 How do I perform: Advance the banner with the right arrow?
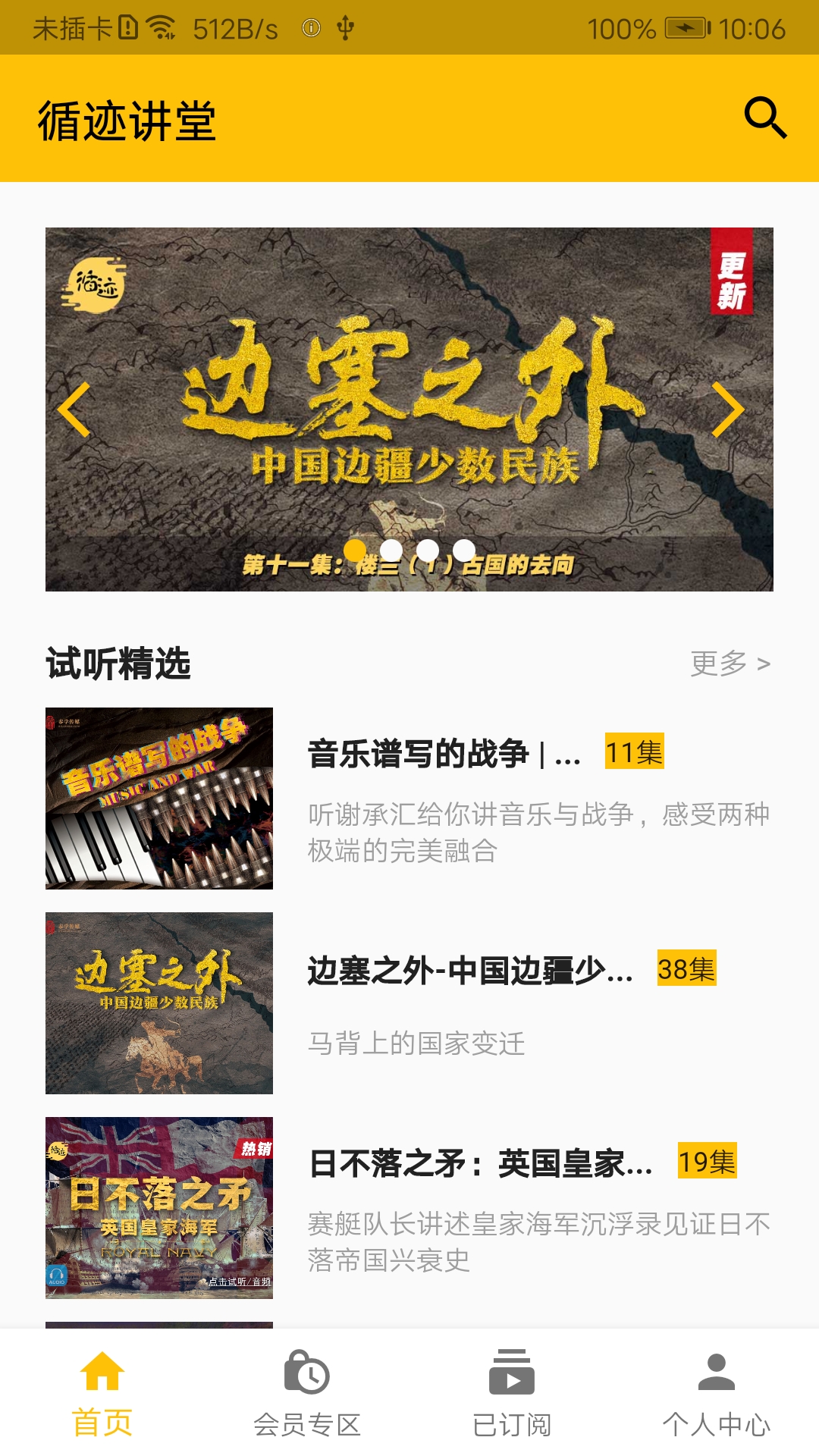(x=729, y=409)
